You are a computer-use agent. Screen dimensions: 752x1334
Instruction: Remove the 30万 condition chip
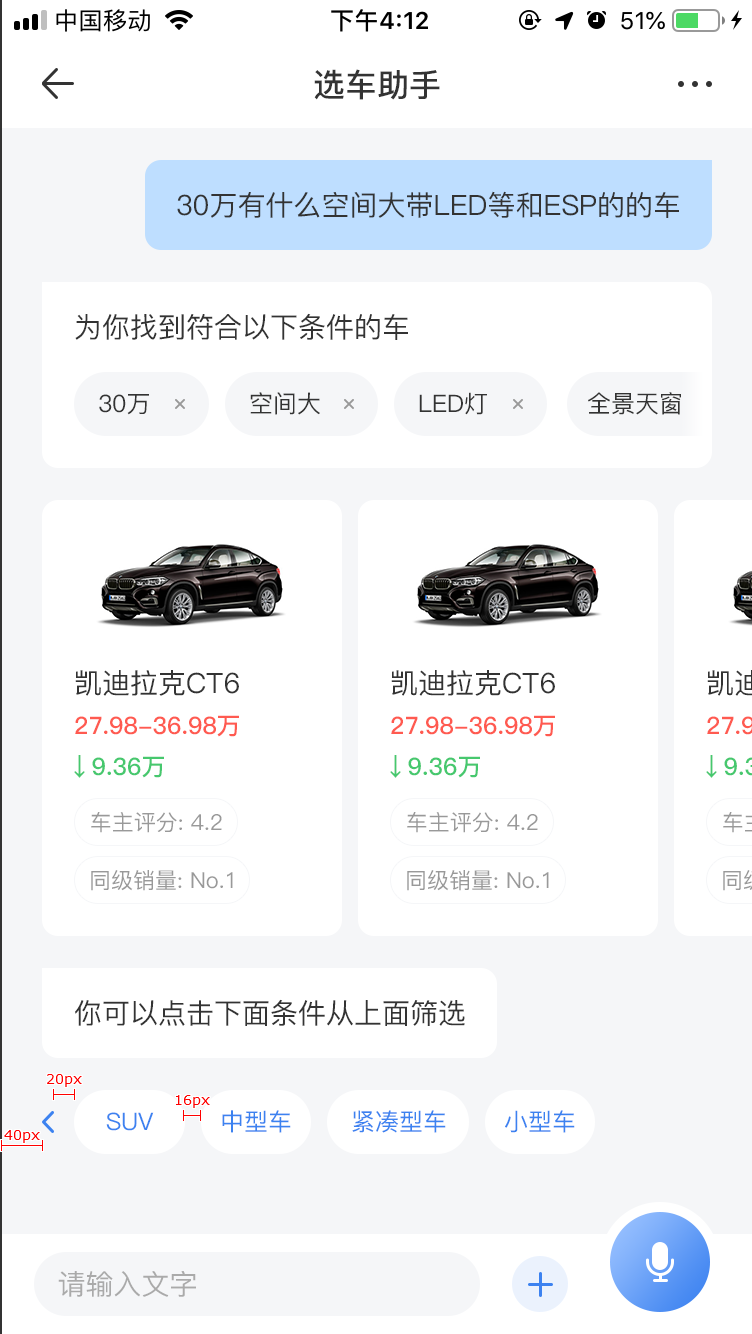pyautogui.click(x=180, y=404)
